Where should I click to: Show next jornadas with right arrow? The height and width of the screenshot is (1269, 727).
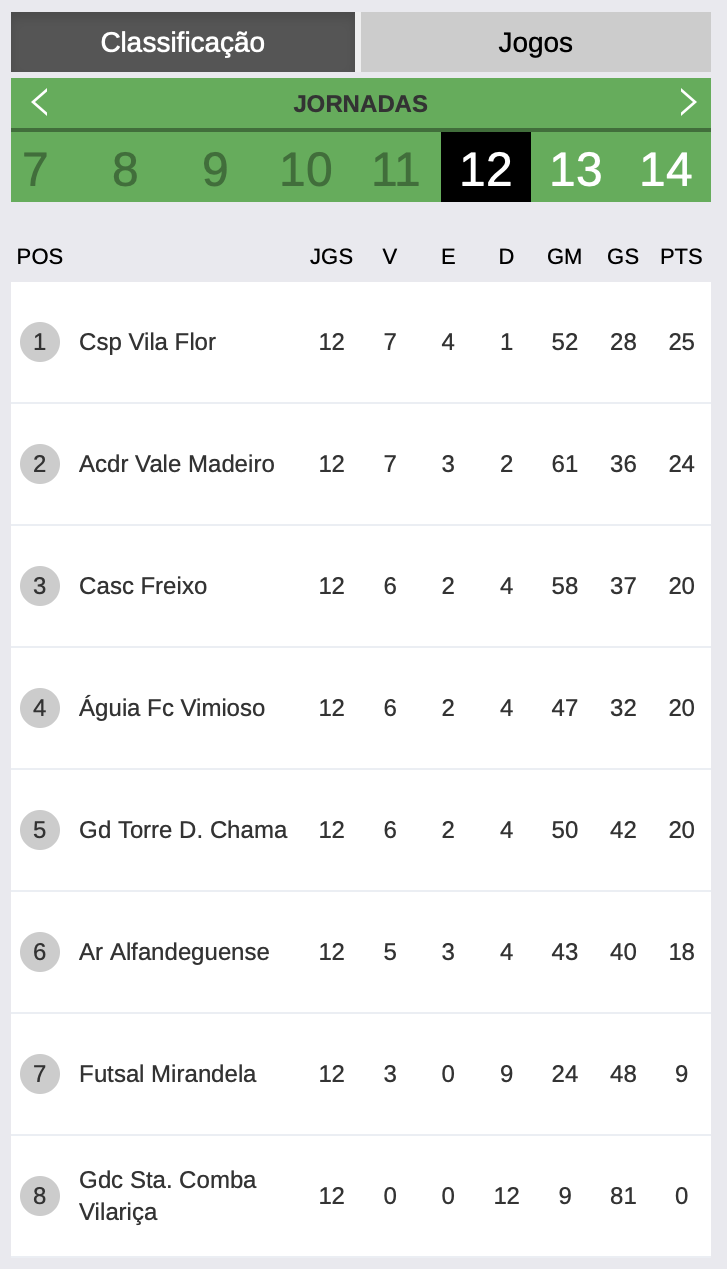[687, 103]
